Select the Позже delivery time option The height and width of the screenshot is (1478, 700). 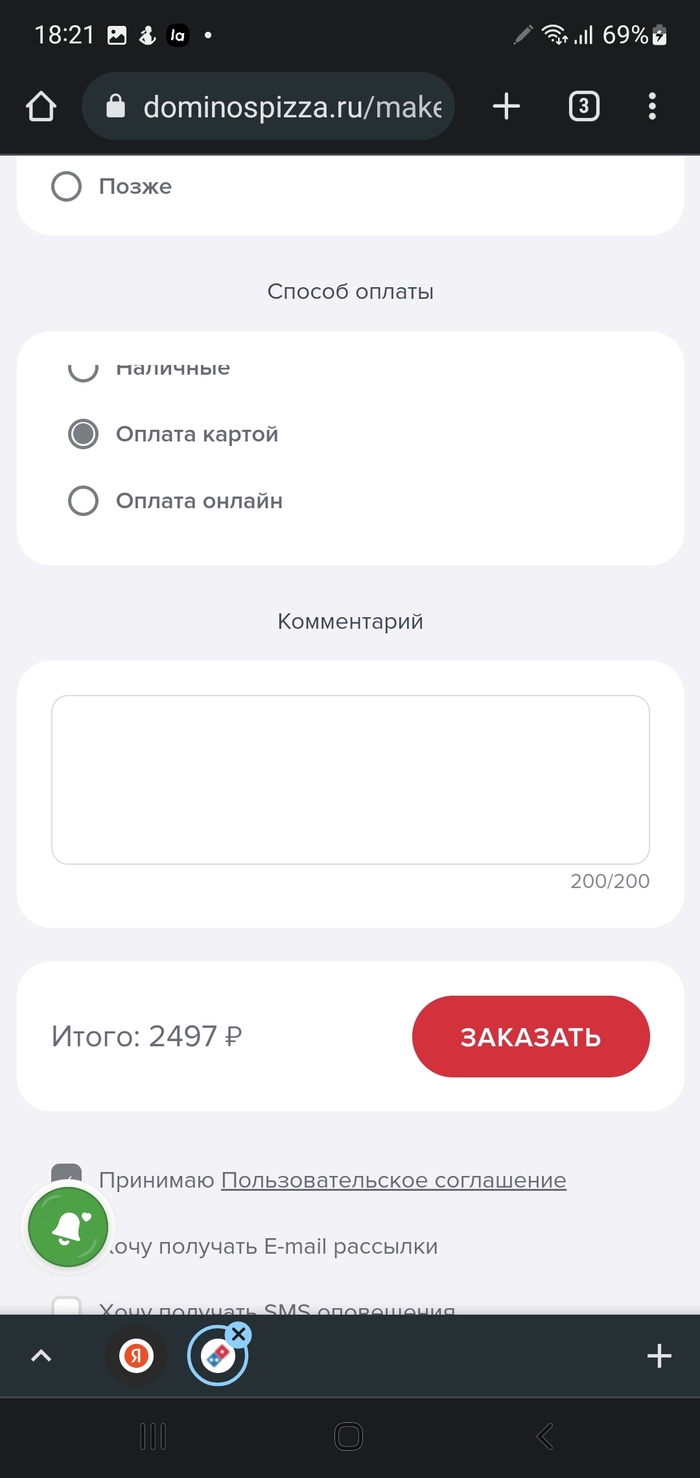[66, 186]
